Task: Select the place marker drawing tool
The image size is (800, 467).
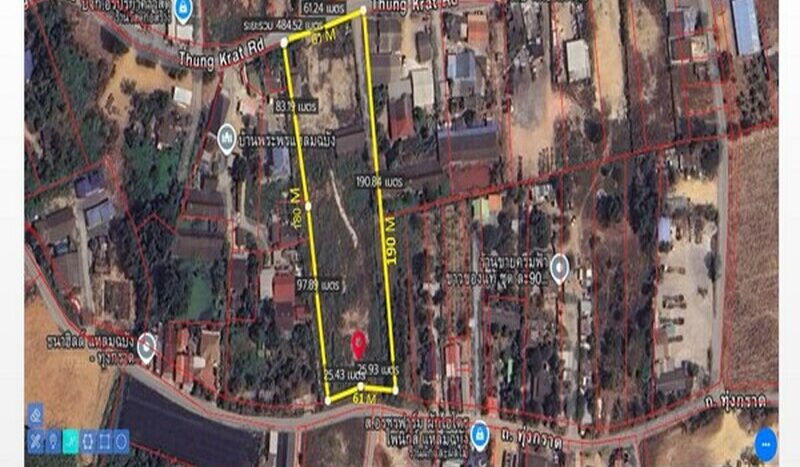Action: (x=53, y=441)
